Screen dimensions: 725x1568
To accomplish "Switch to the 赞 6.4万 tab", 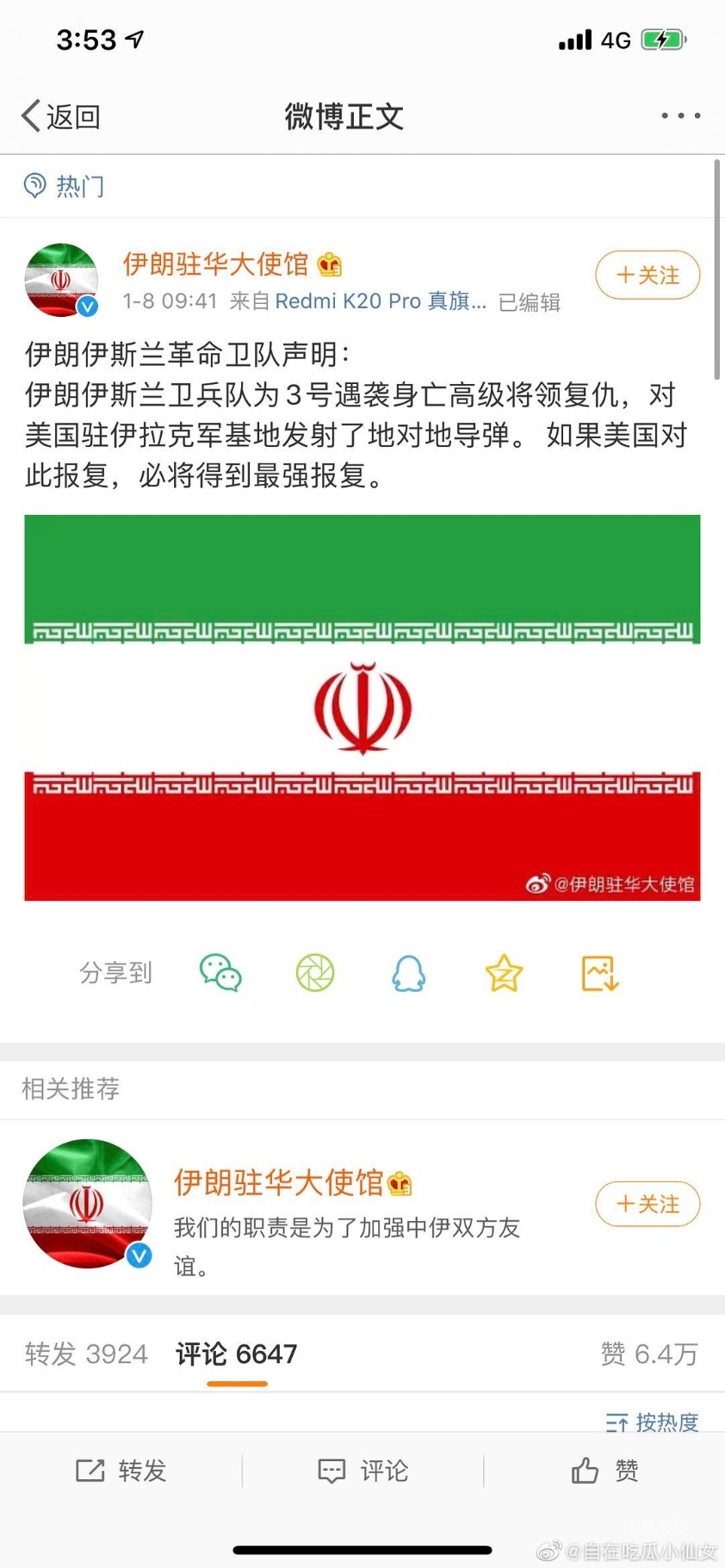I will pos(649,1354).
